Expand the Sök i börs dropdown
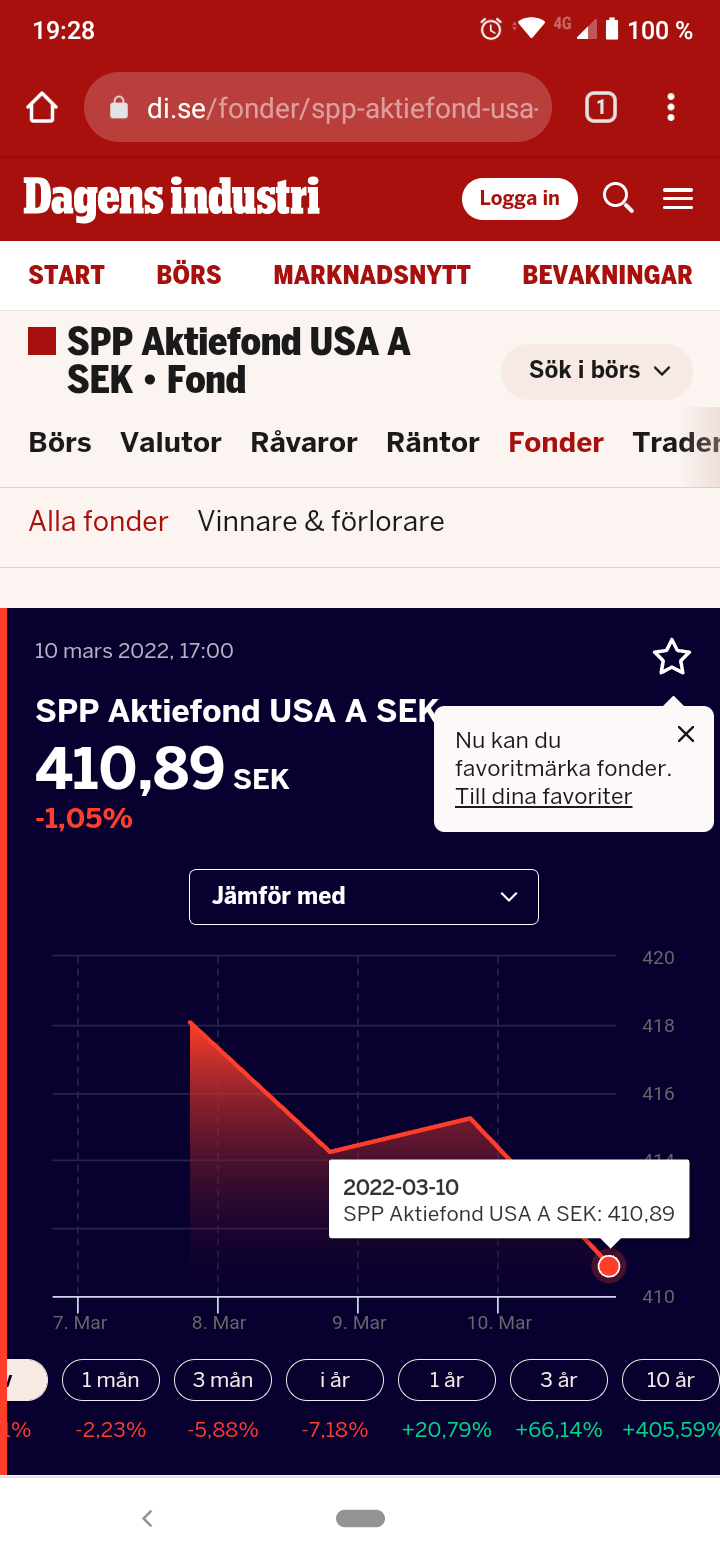Viewport: 720px width, 1560px height. pos(597,371)
